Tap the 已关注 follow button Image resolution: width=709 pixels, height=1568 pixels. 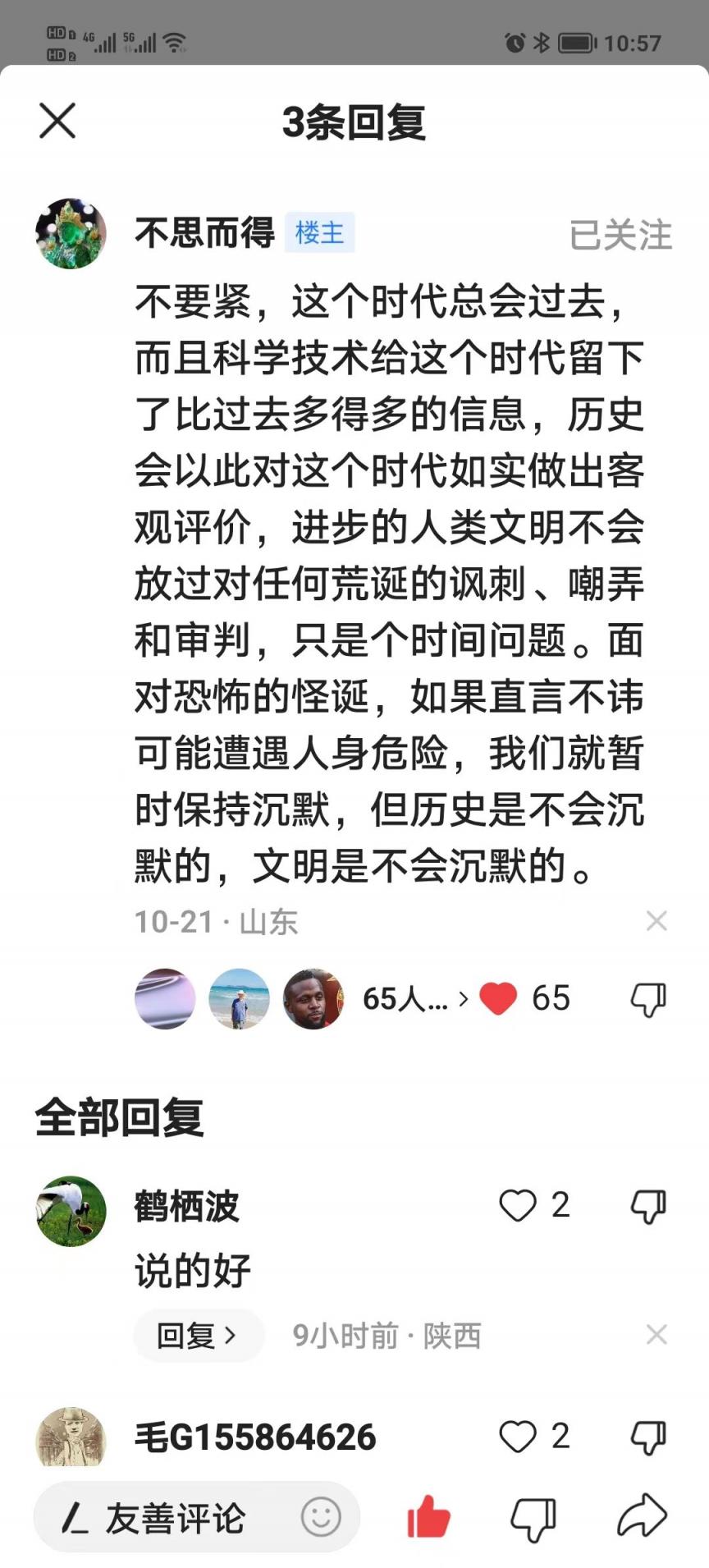coord(620,236)
